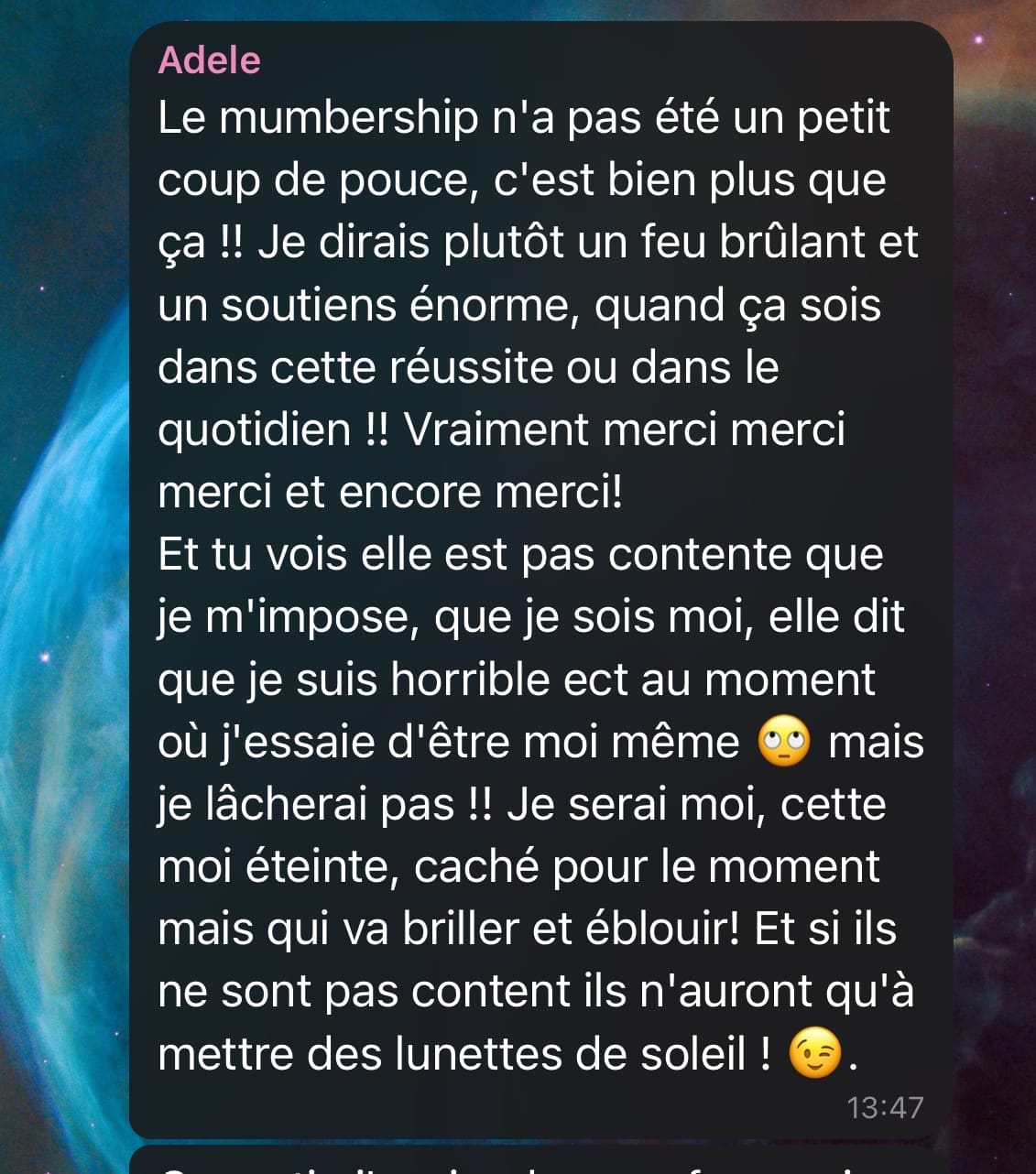Open Adele's profile from the sender name
The height and width of the screenshot is (1174, 1036).
coord(209,60)
